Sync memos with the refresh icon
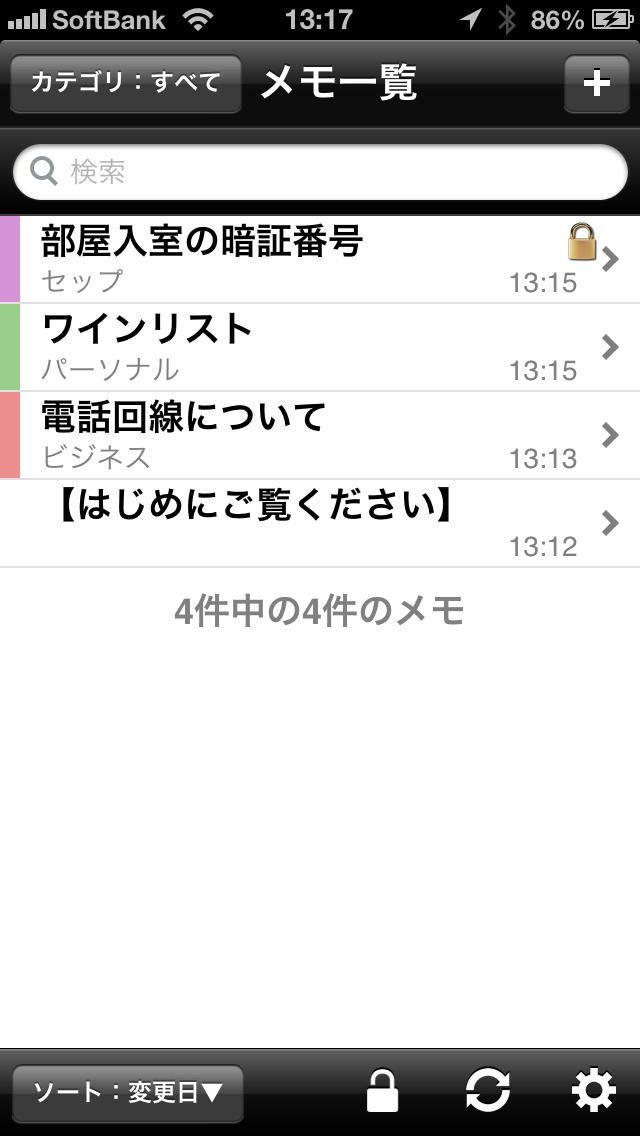This screenshot has width=640, height=1136. tap(488, 1092)
